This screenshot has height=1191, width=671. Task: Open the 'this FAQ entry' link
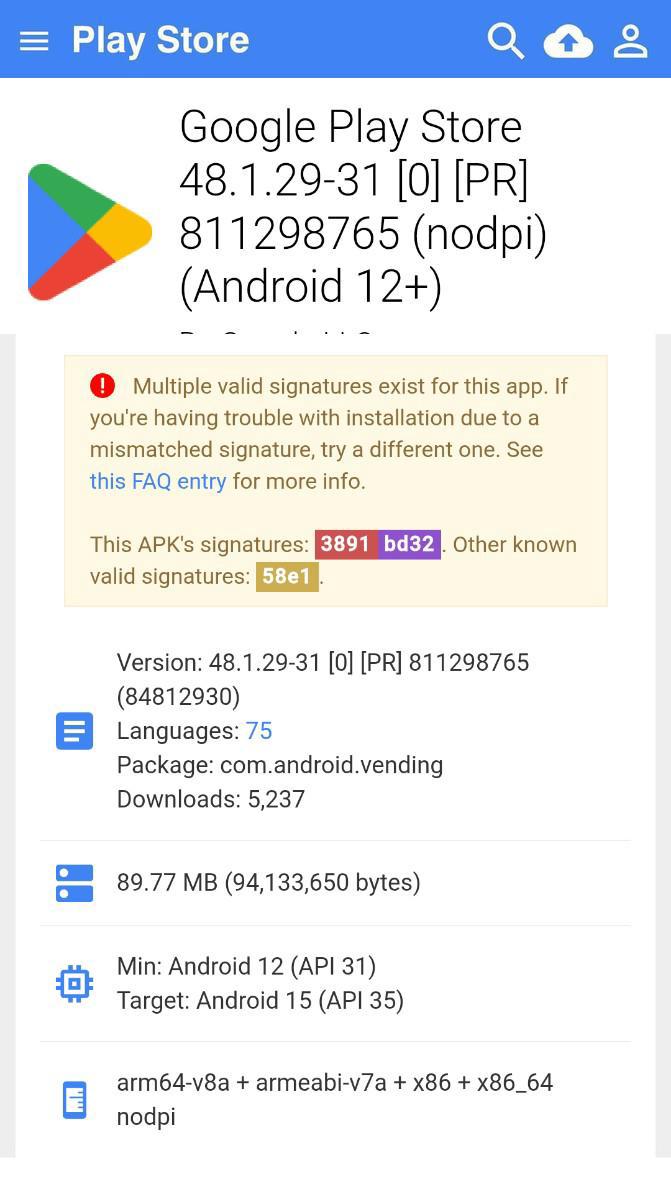(x=158, y=481)
